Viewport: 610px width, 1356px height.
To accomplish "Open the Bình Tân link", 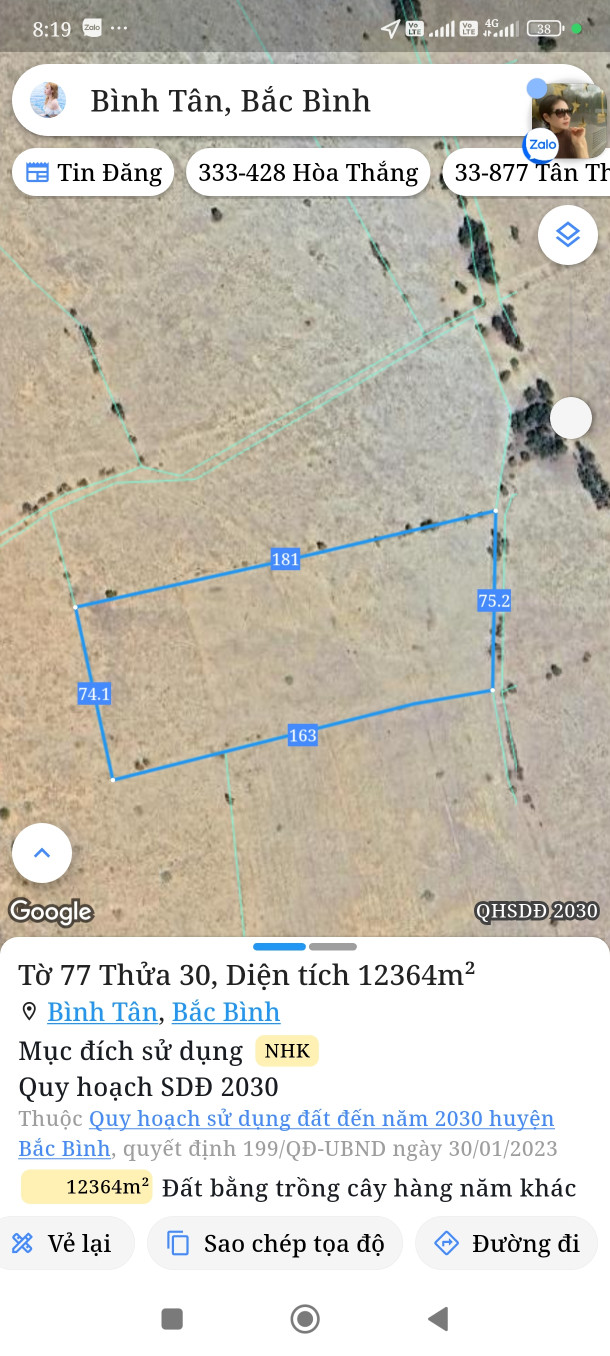I will point(102,1012).
